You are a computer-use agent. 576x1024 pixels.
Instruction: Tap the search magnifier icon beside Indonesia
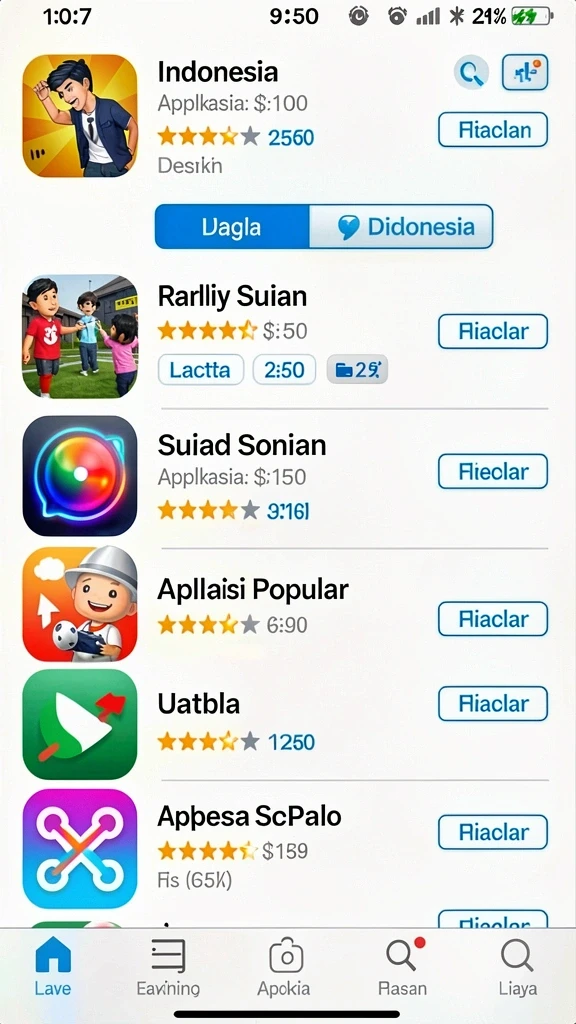[x=471, y=72]
